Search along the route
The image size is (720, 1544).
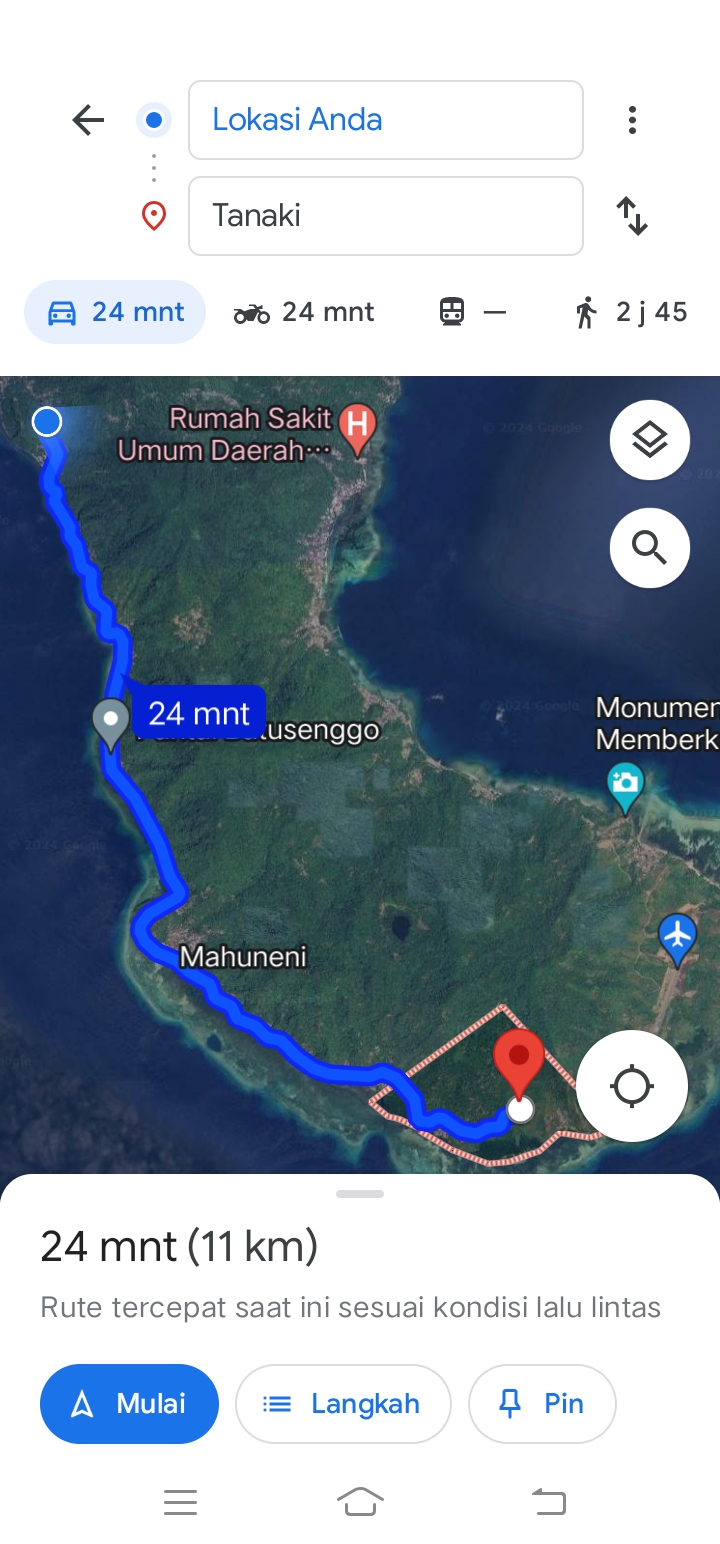point(650,547)
